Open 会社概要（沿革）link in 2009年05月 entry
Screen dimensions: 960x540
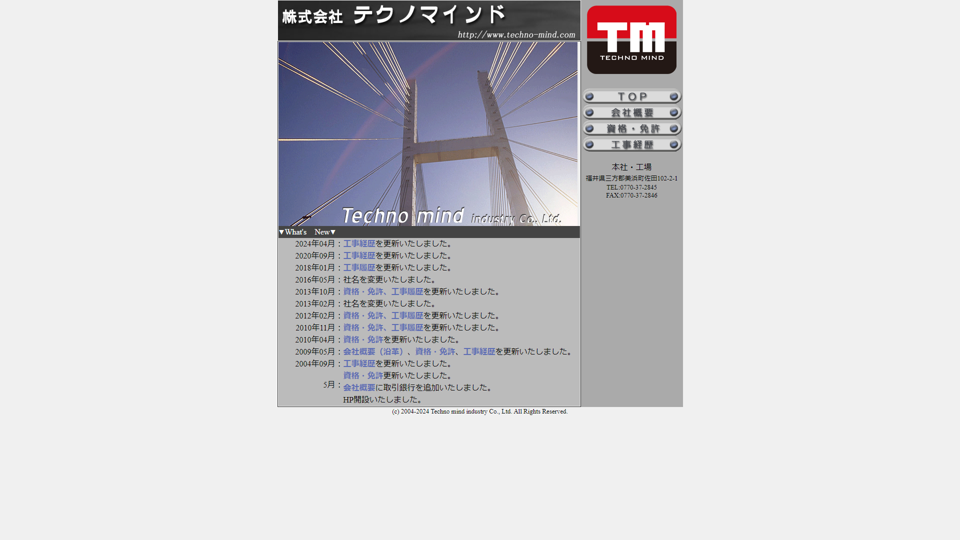(x=373, y=352)
